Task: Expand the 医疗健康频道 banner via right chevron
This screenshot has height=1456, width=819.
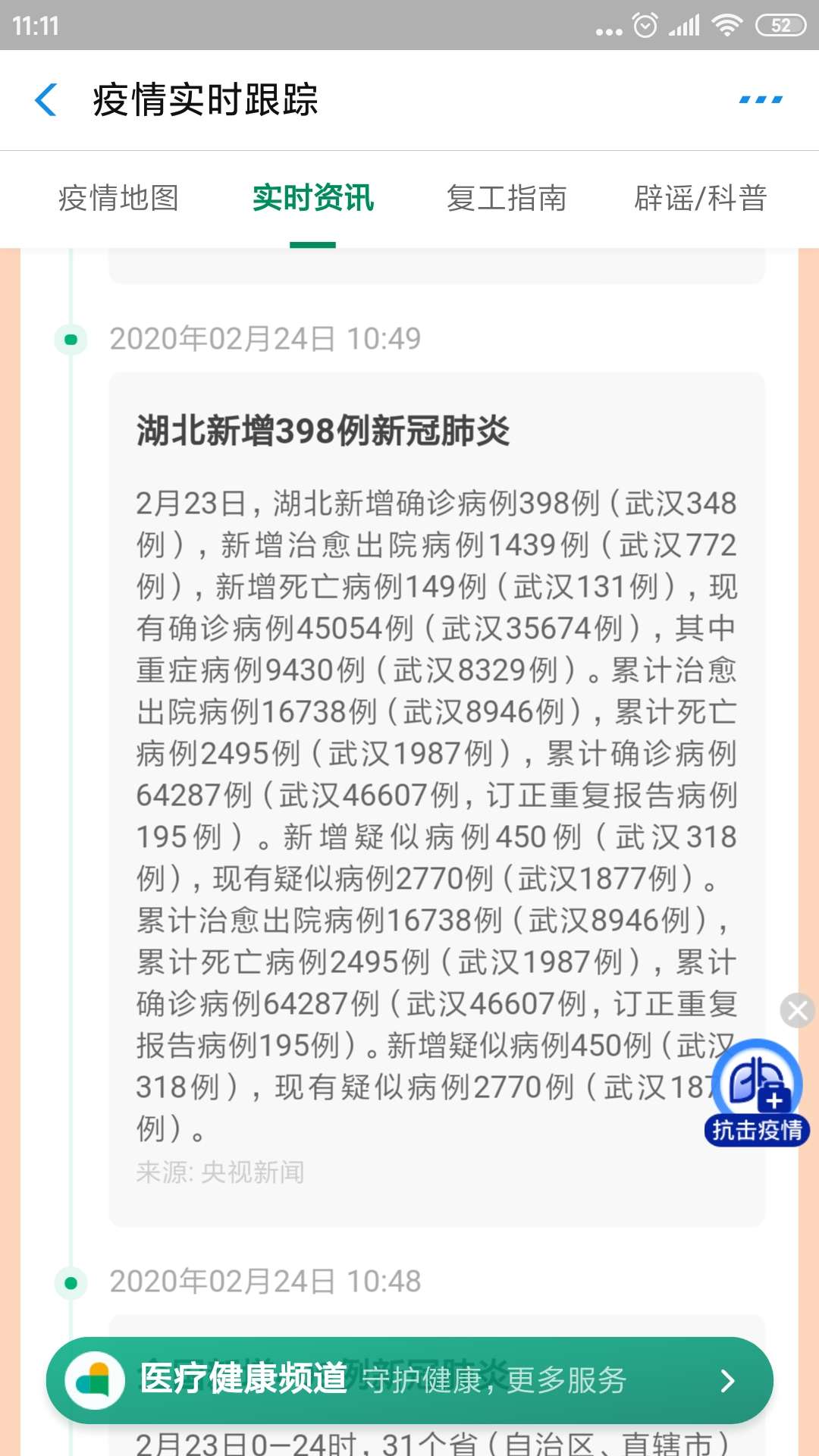Action: point(726,1380)
